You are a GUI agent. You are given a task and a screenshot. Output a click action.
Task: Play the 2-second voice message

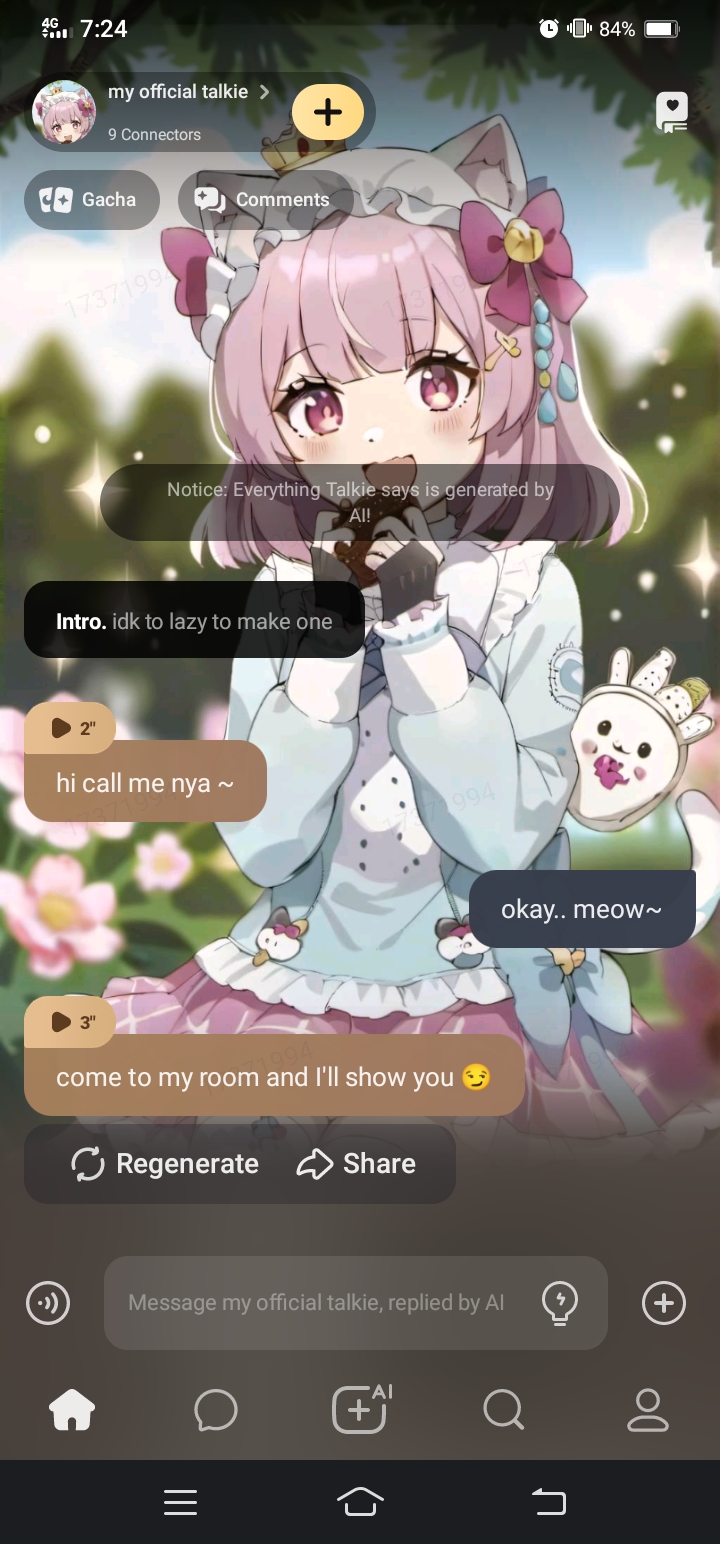click(70, 728)
